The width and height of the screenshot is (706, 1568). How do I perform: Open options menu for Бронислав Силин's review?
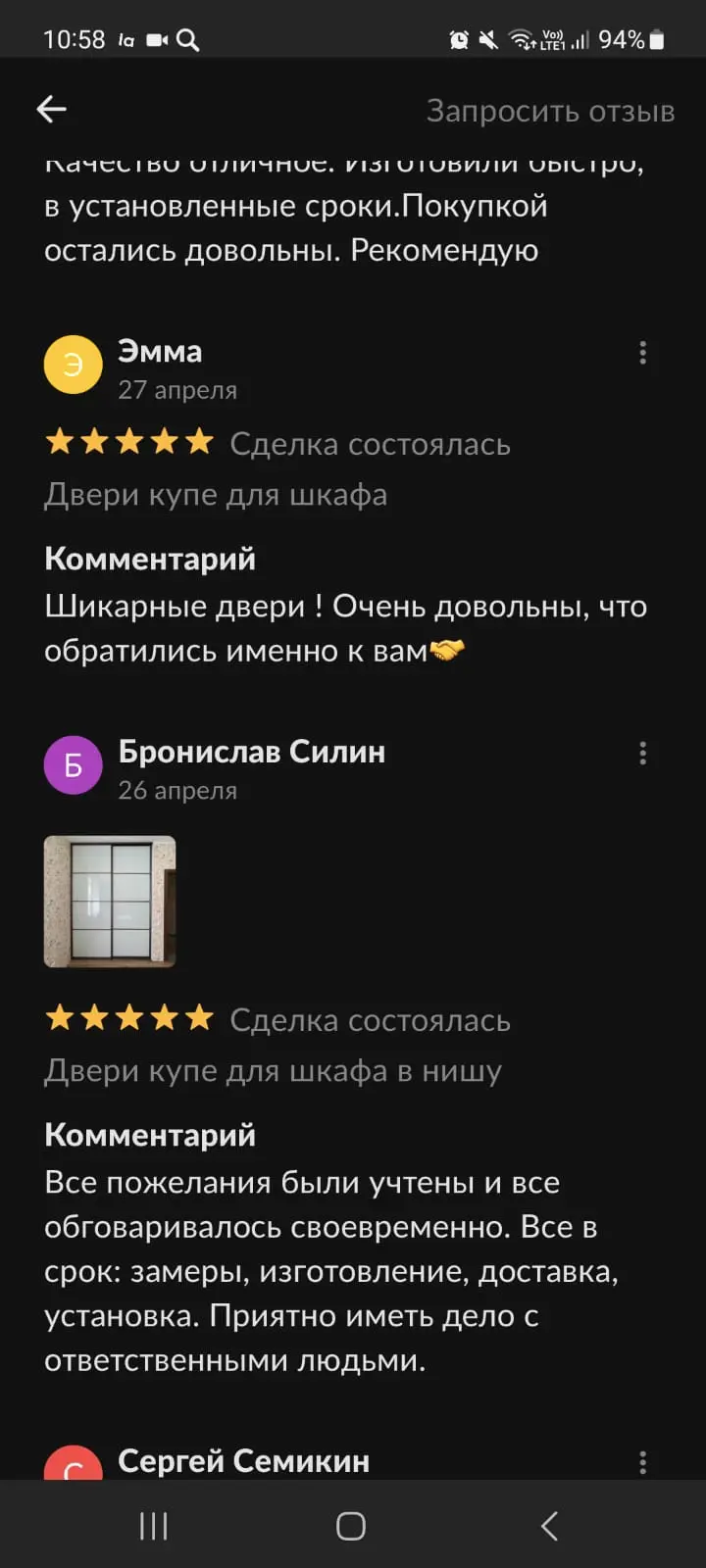(642, 753)
